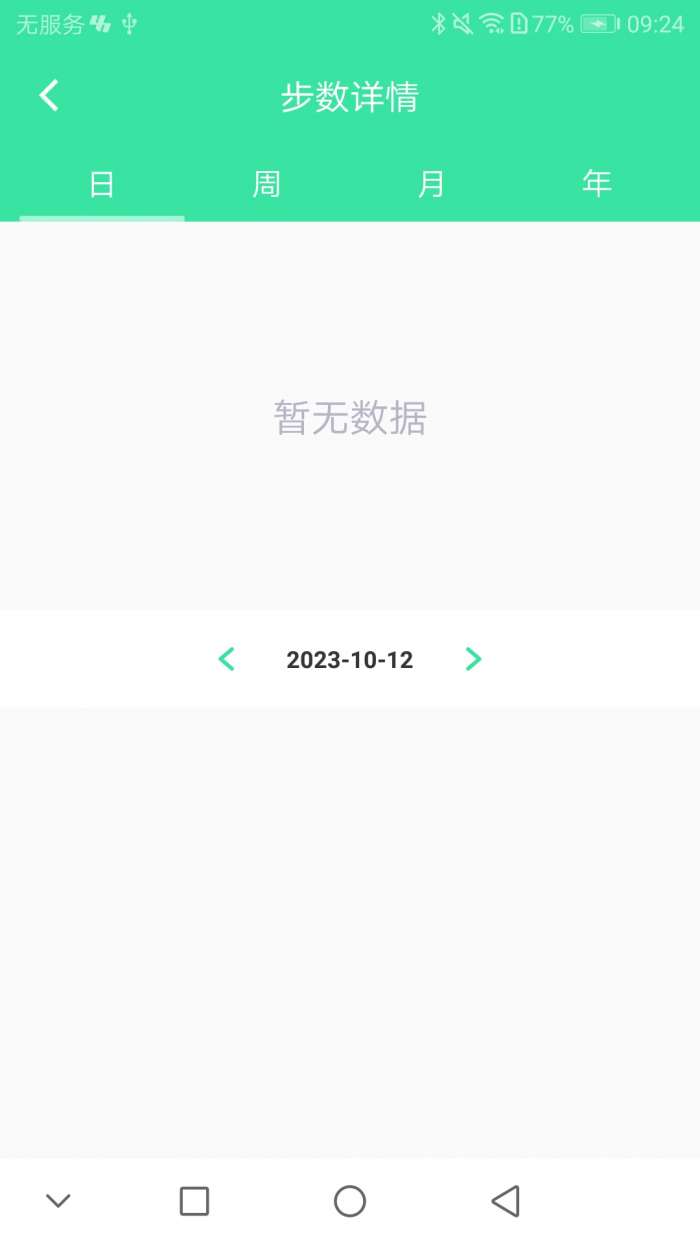Select the 日 tab
This screenshot has width=700, height=1244.
point(102,185)
